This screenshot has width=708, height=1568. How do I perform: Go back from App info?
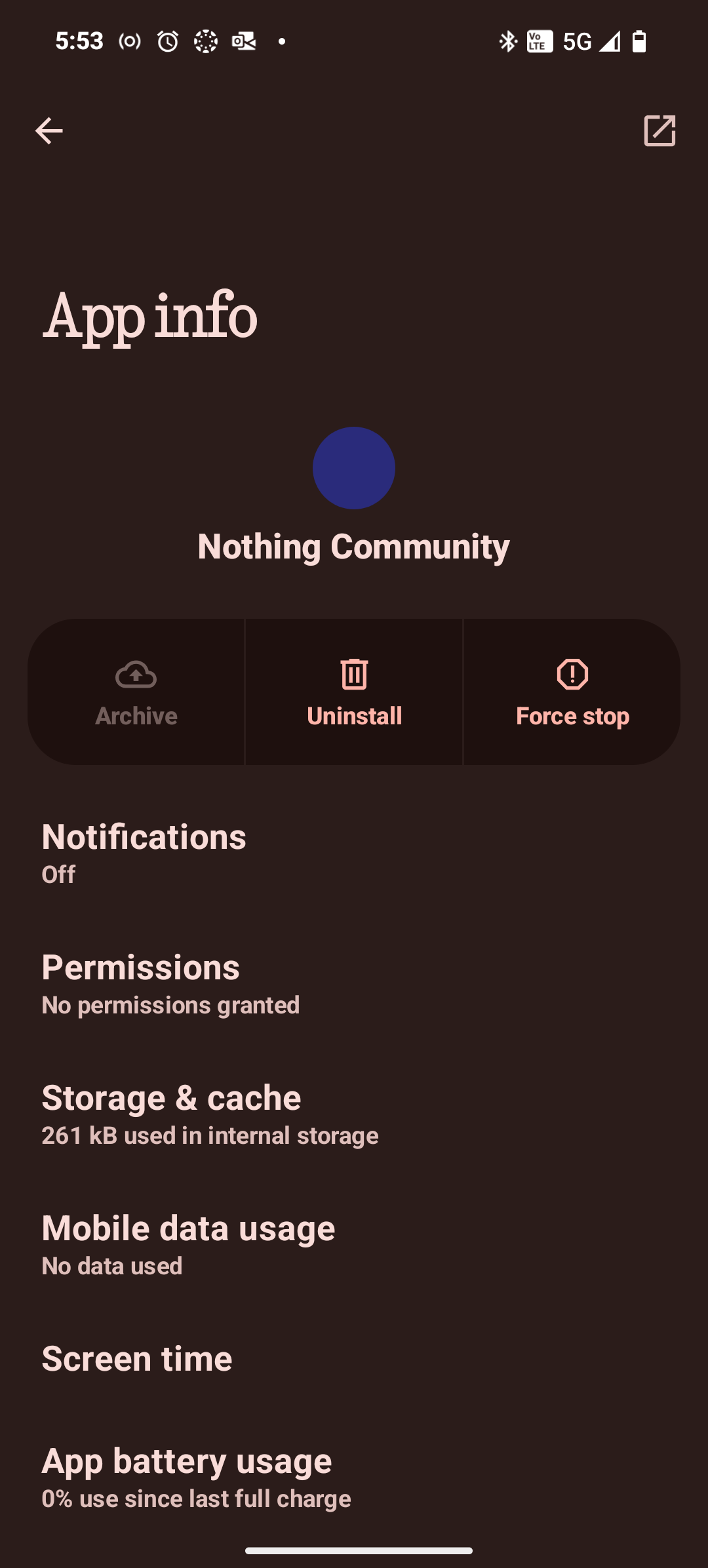(x=49, y=131)
